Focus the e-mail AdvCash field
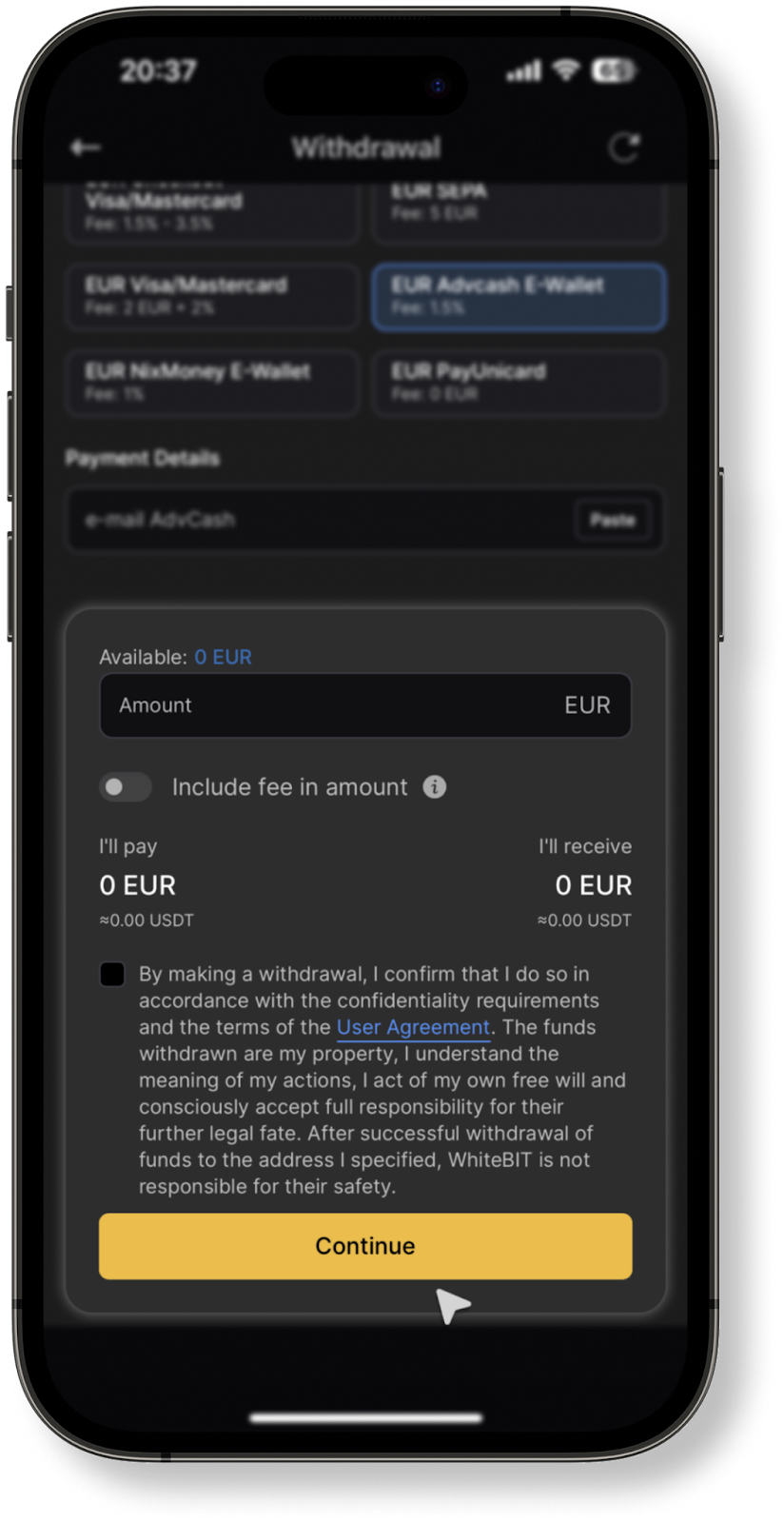The image size is (784, 1523). pyautogui.click(x=314, y=520)
